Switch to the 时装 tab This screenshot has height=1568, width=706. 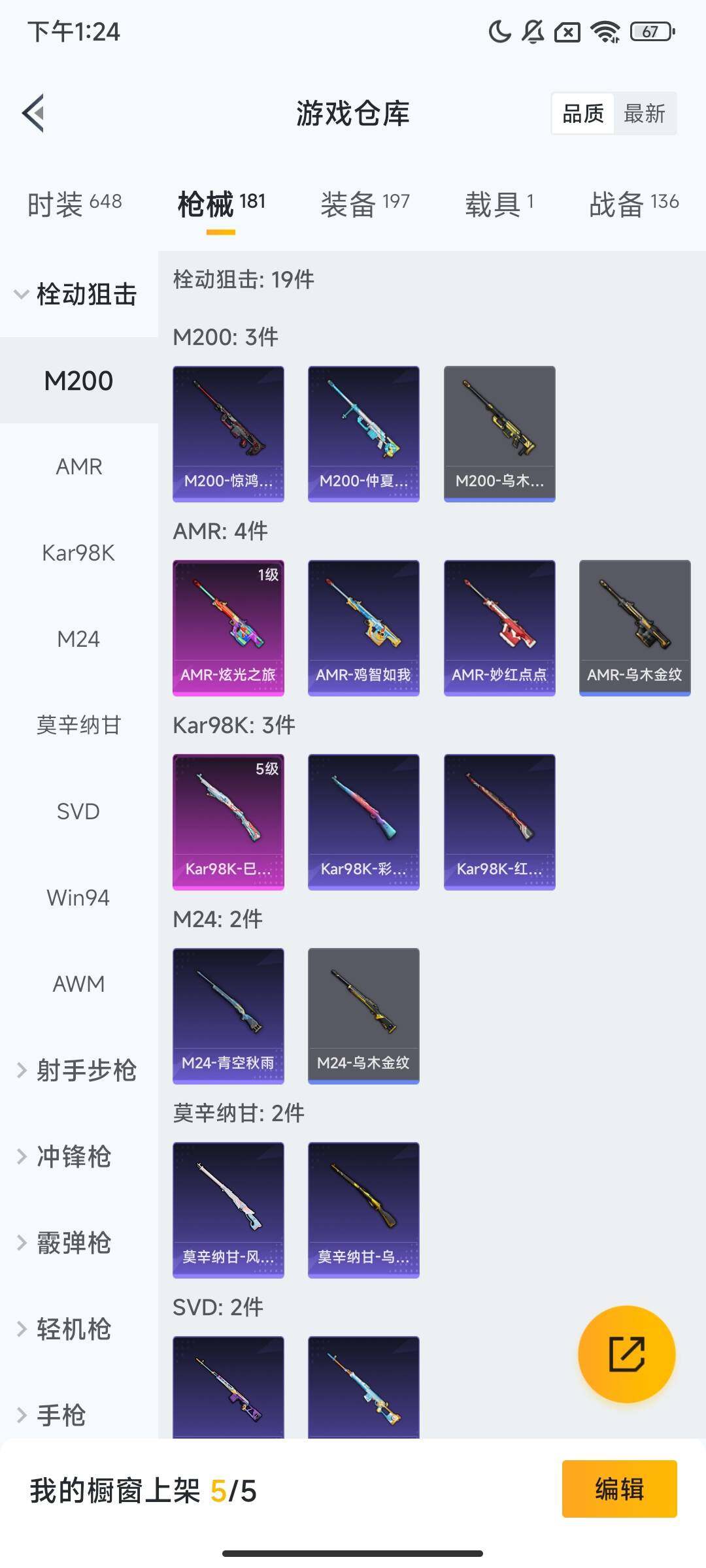(74, 204)
